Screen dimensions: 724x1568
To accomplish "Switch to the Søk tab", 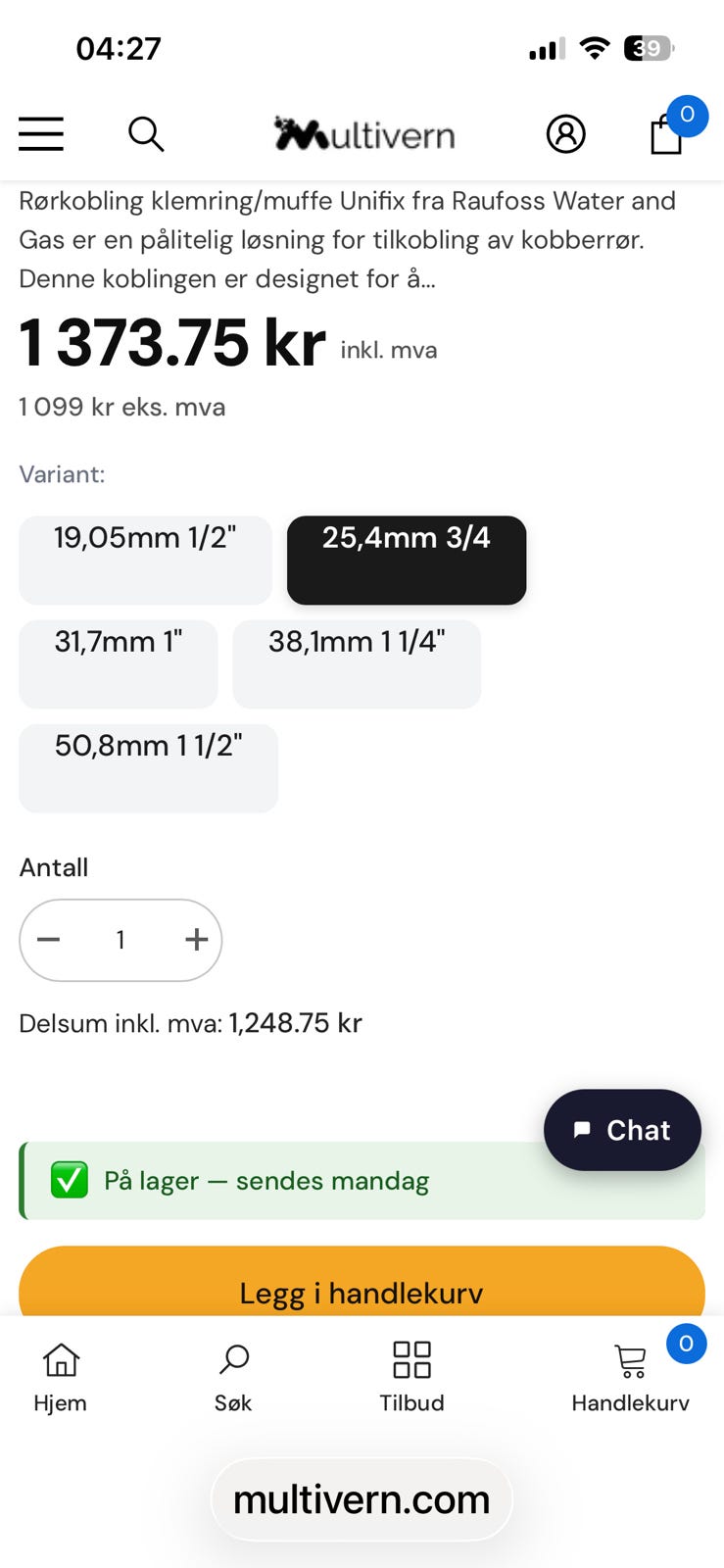I will [233, 1377].
